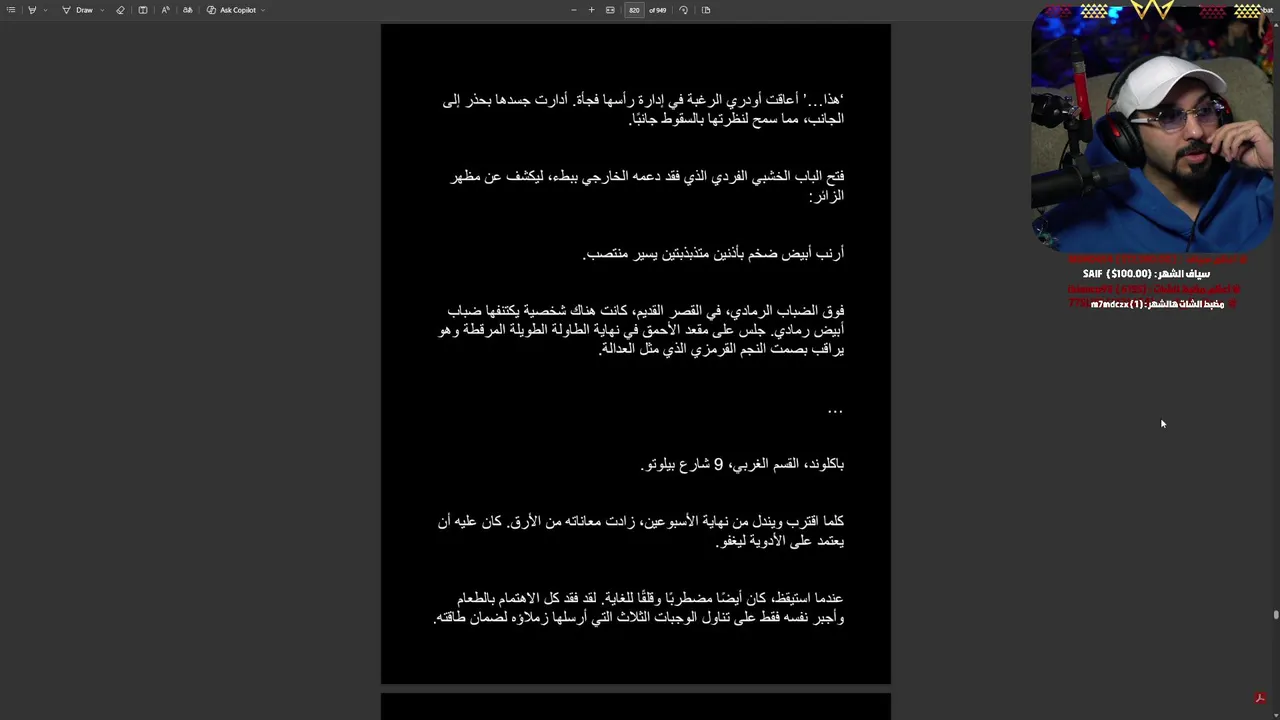The width and height of the screenshot is (1280, 720).
Task: Open the table of contents panel
Action: 11,10
